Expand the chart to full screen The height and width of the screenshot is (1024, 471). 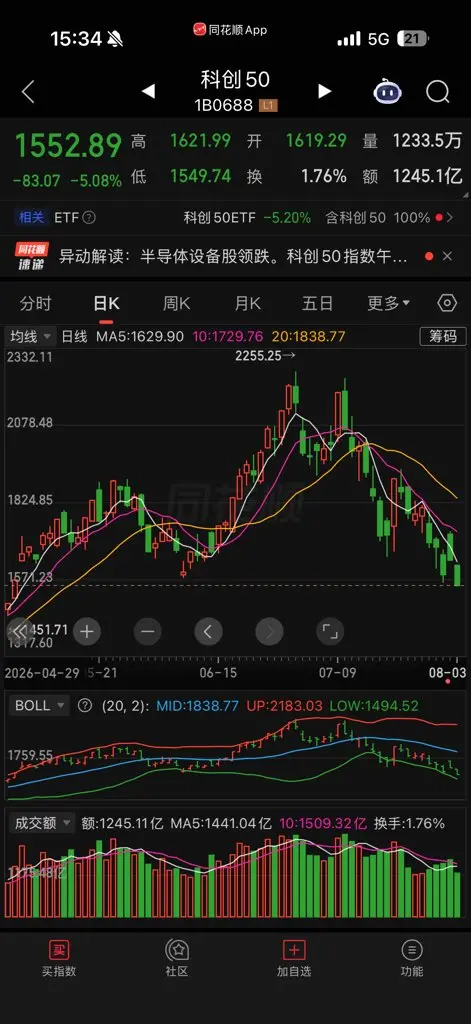pos(331,631)
